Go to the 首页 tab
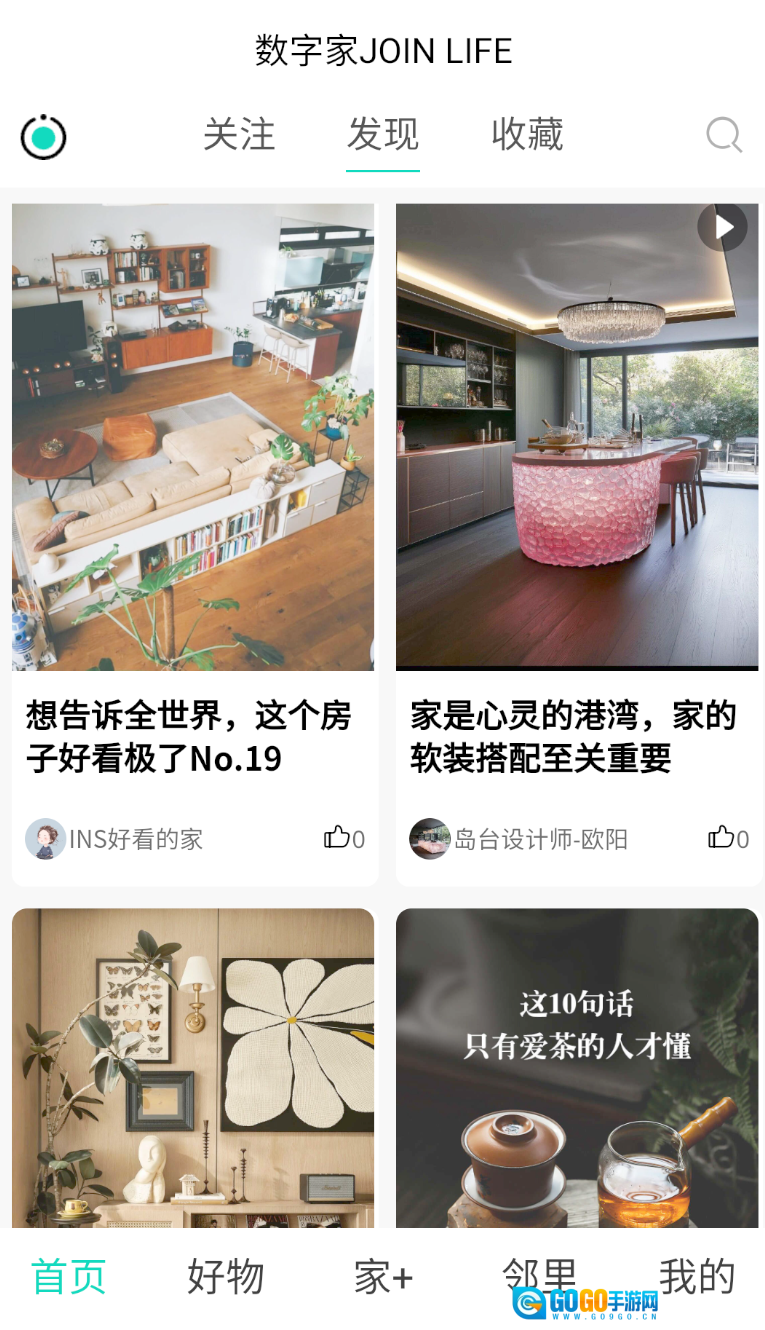 click(68, 1277)
